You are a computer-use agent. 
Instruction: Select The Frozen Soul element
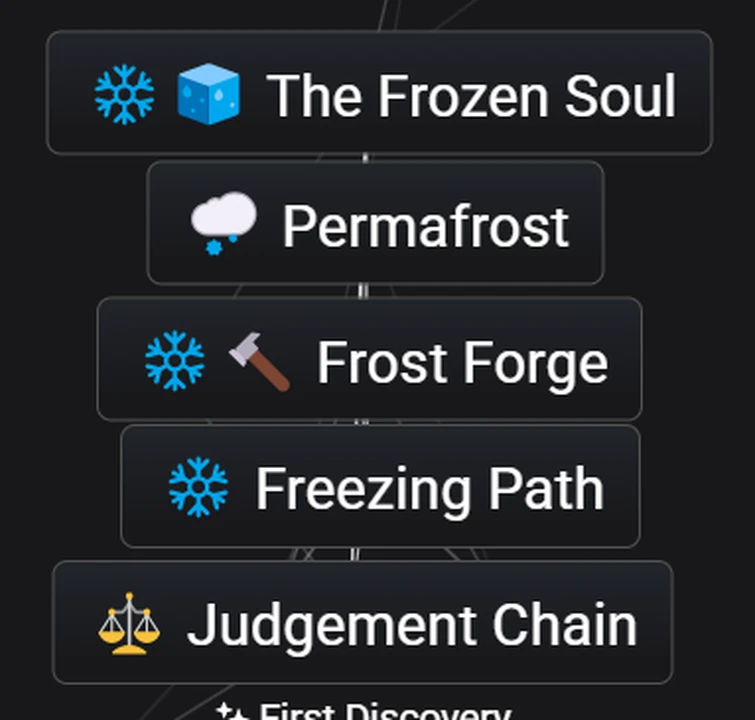tap(379, 93)
